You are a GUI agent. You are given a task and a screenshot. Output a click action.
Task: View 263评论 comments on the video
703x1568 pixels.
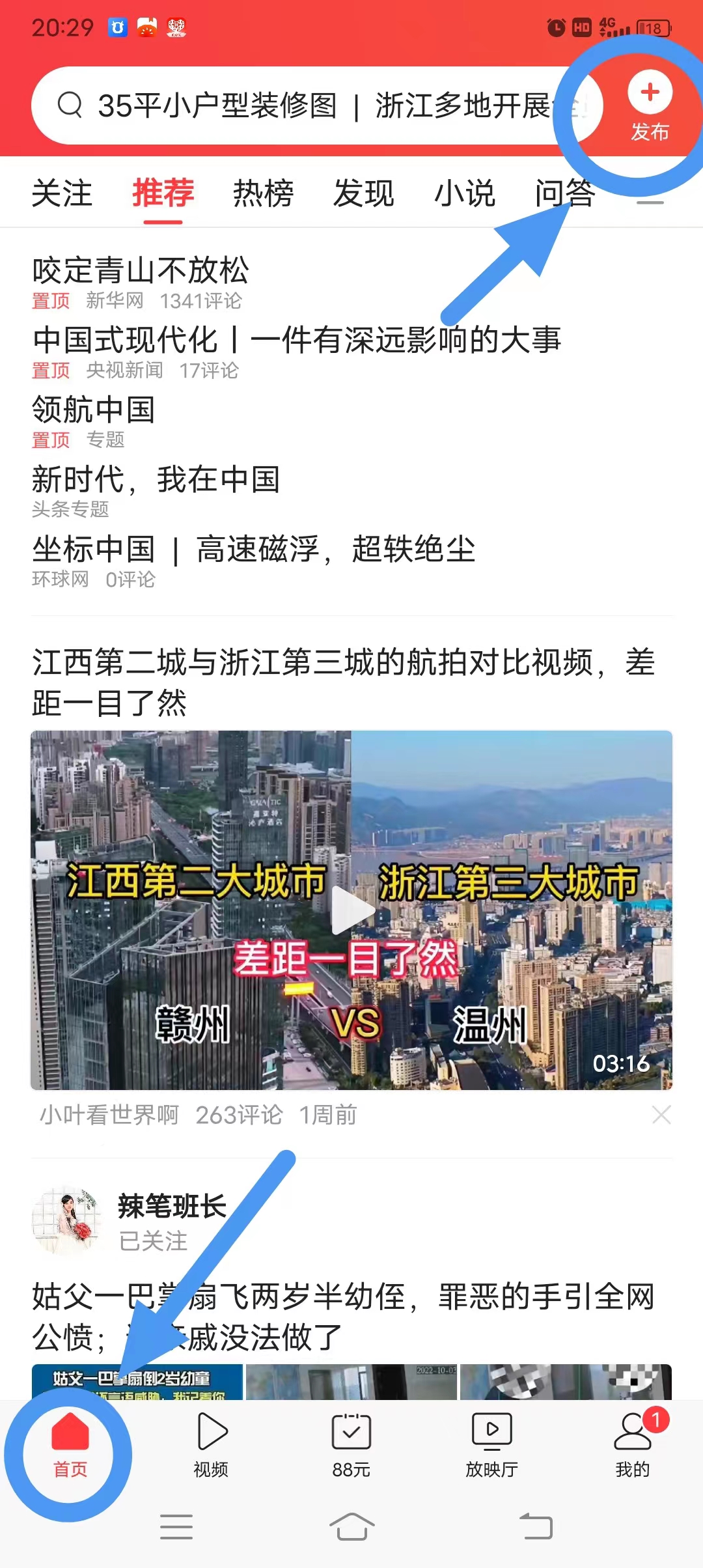pos(239,1115)
